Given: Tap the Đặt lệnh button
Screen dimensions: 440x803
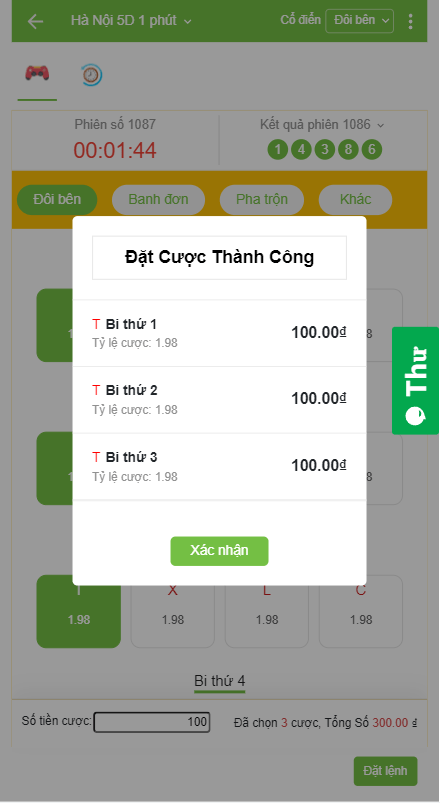Looking at the screenshot, I should (385, 771).
